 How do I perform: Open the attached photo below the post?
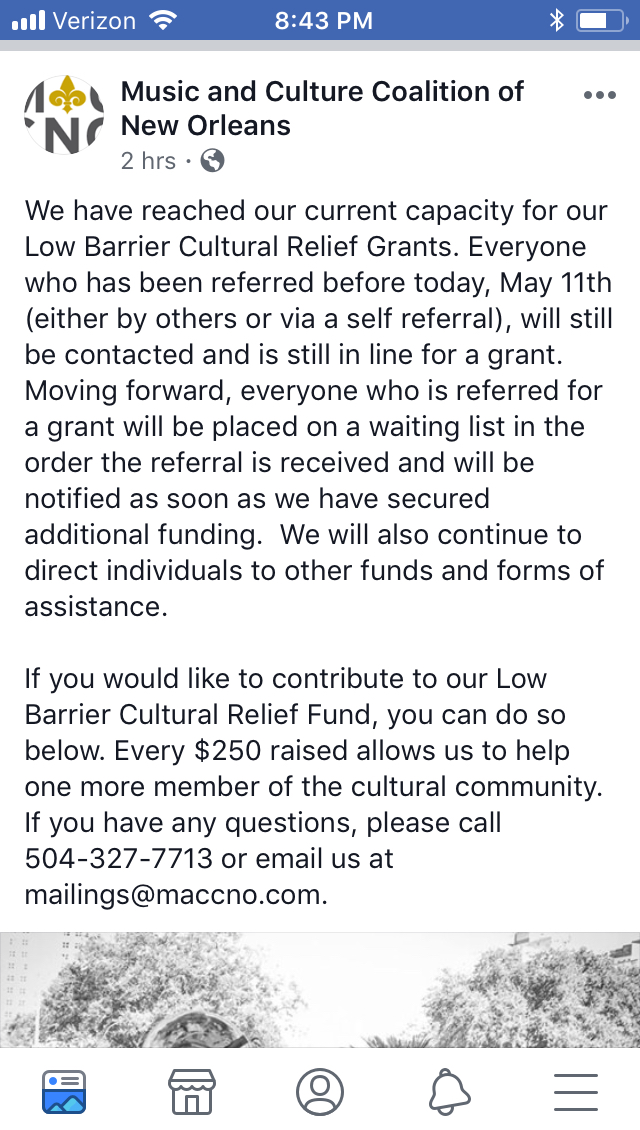(320, 989)
